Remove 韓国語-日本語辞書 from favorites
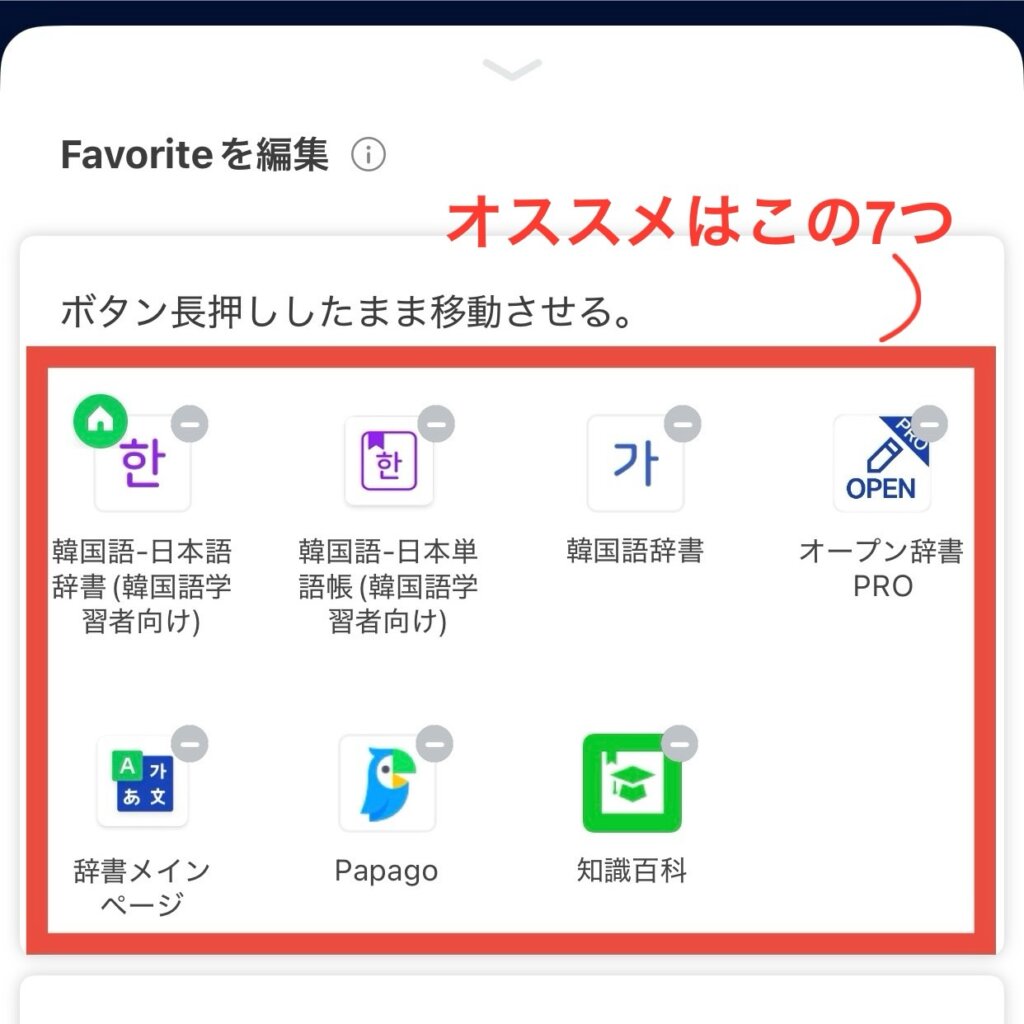 (190, 424)
